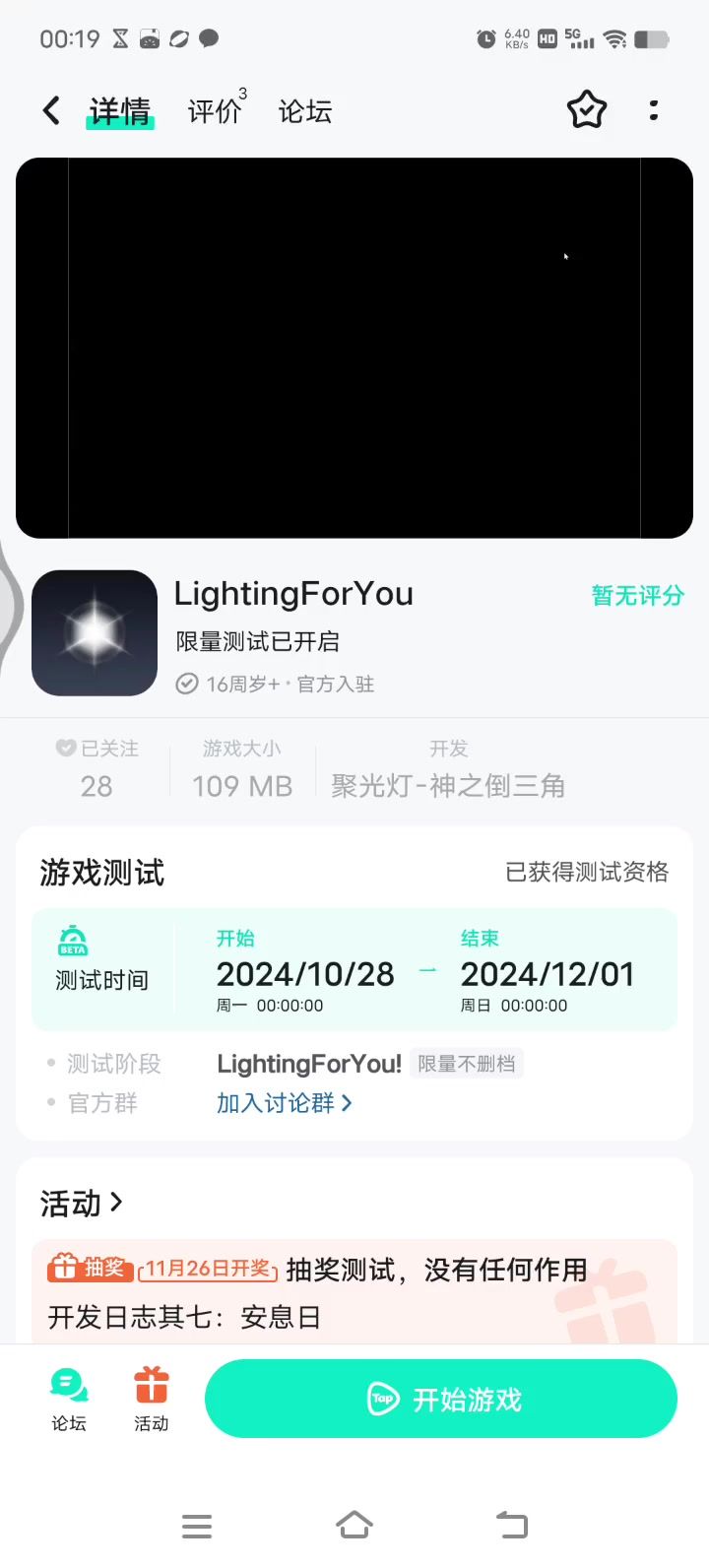Expand the 活动 section
Image resolution: width=709 pixels, height=1568 pixels.
[82, 1203]
